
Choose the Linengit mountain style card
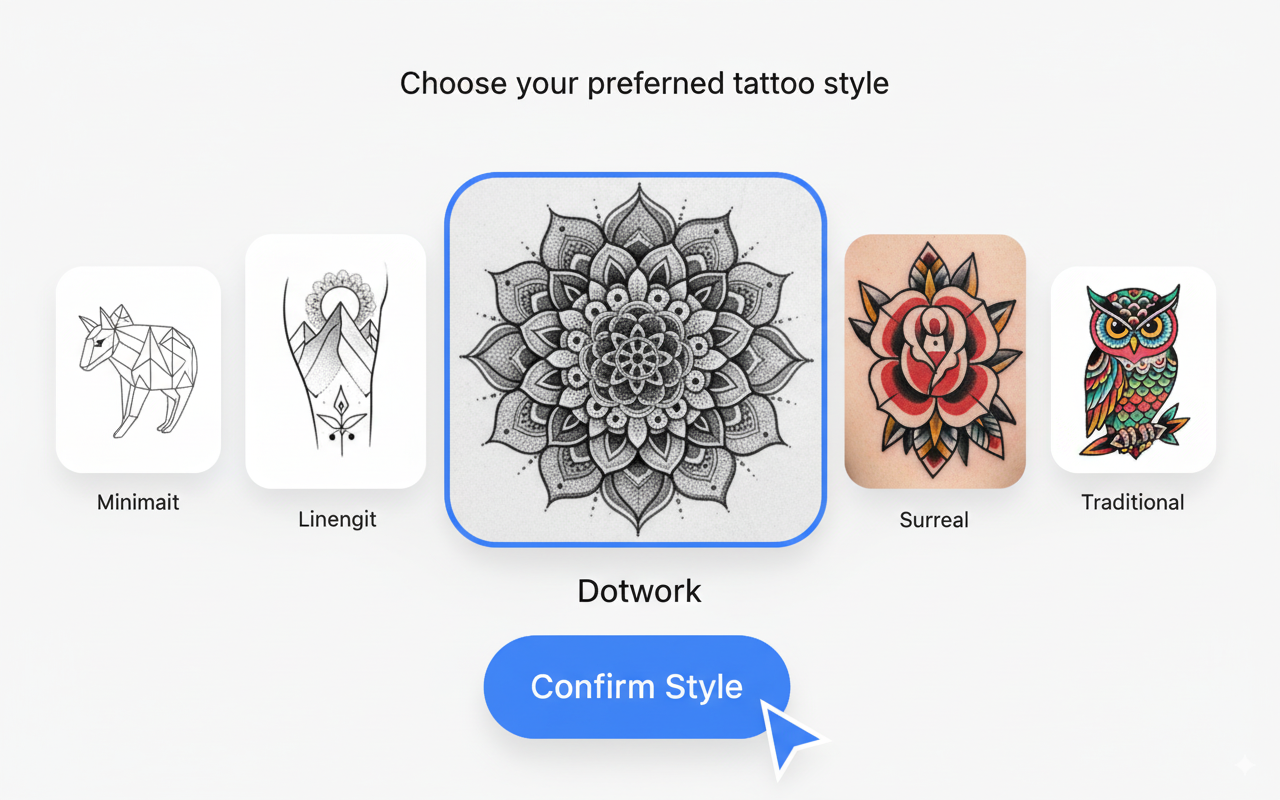[x=336, y=361]
